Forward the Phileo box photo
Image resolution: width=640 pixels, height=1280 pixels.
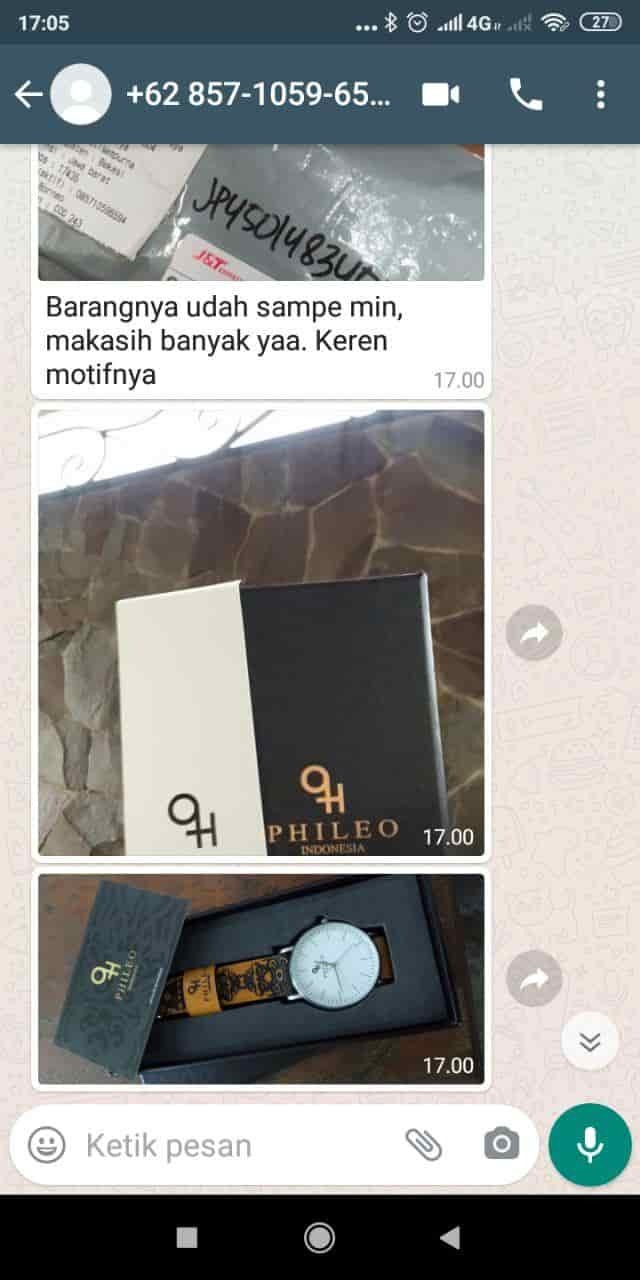pos(534,632)
